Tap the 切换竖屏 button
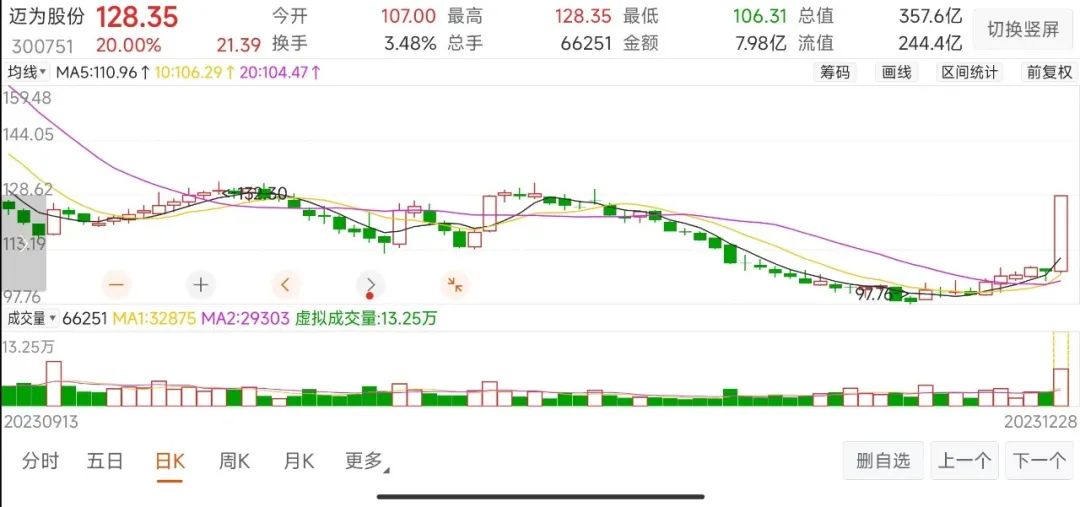Screen dimensions: 1080x507 click(x=1022, y=29)
